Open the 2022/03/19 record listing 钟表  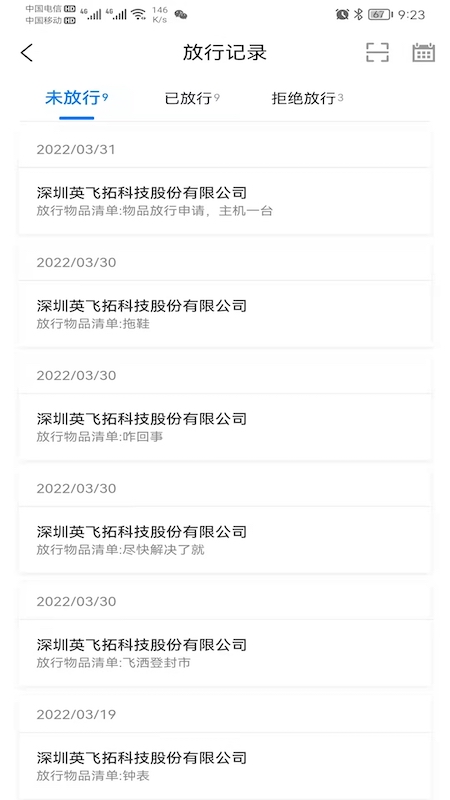click(x=225, y=766)
